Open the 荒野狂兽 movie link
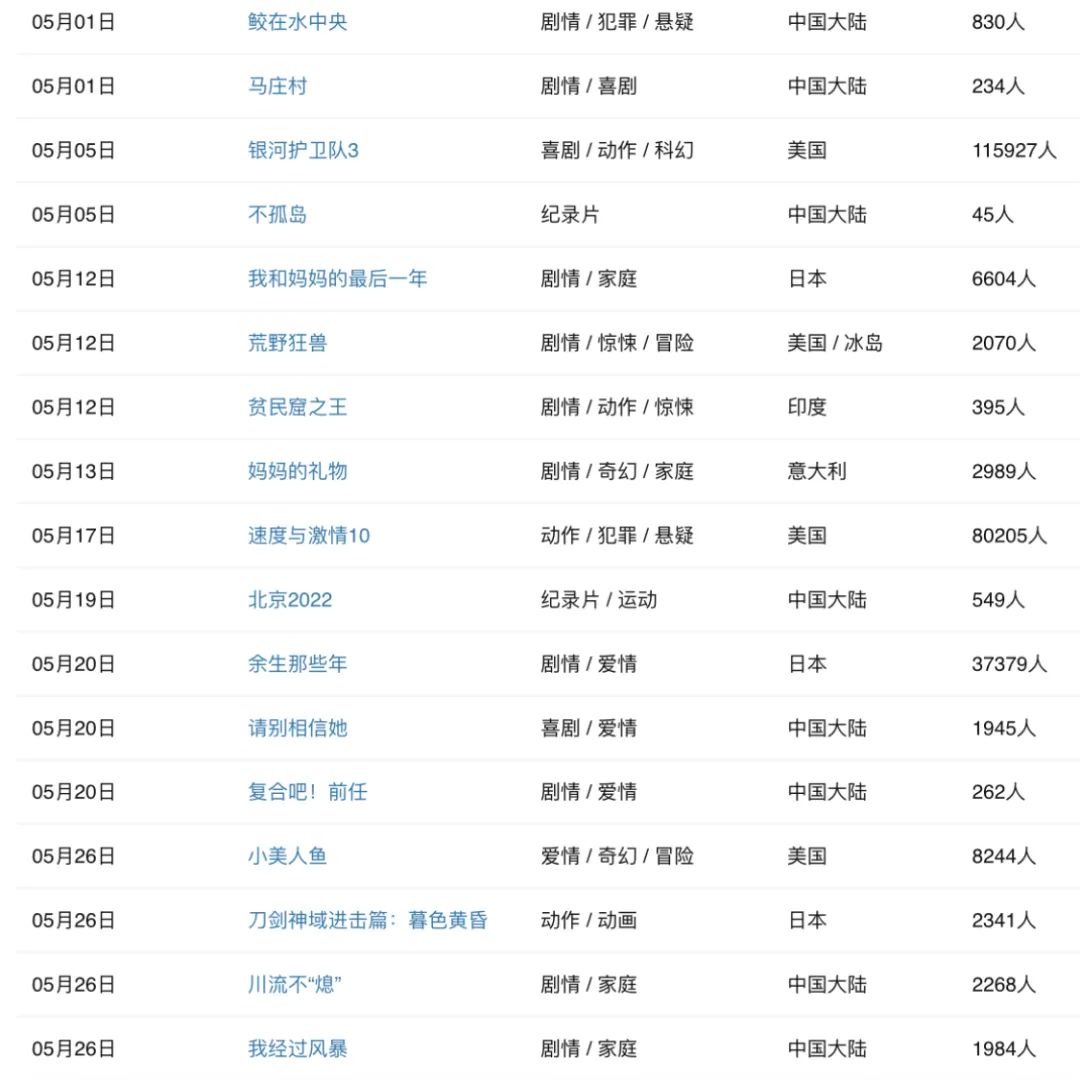 coord(287,342)
